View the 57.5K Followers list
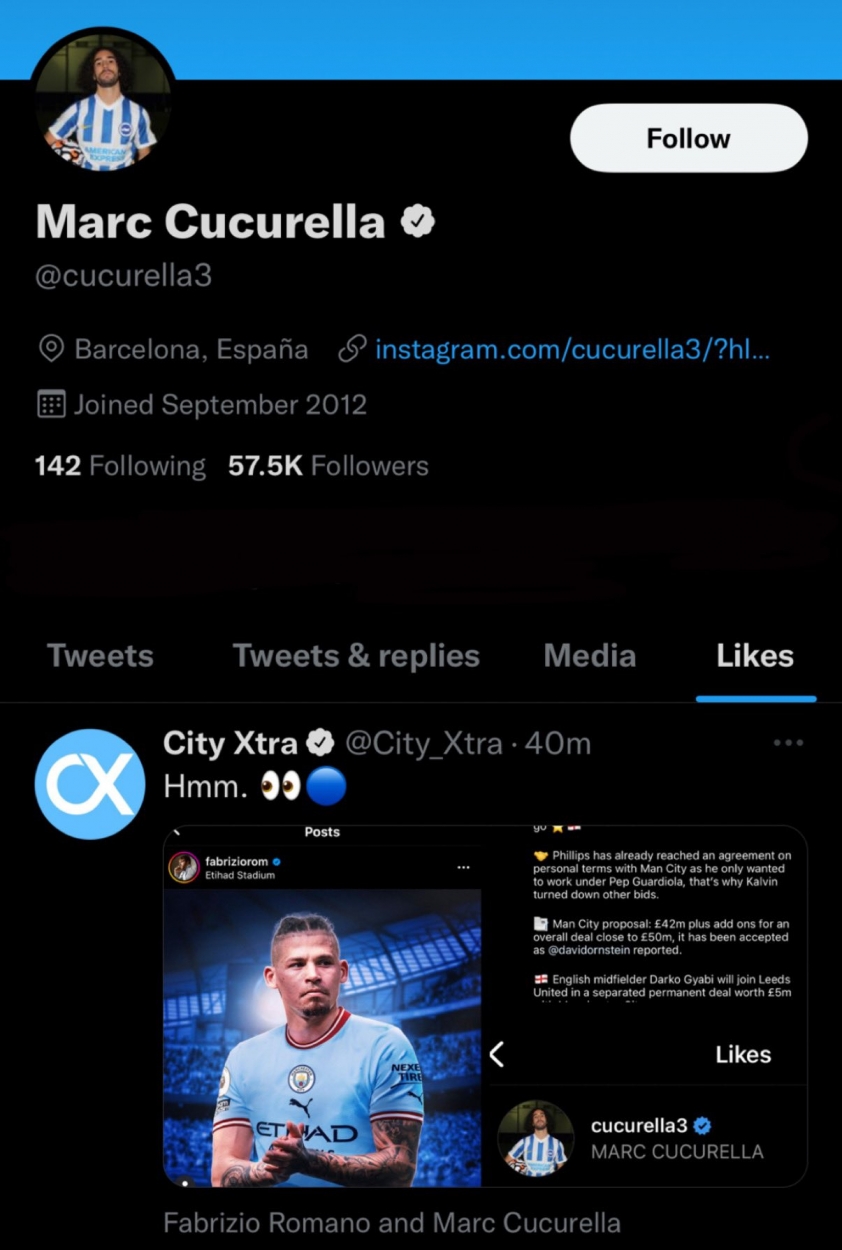This screenshot has height=1250, width=842. (x=328, y=466)
